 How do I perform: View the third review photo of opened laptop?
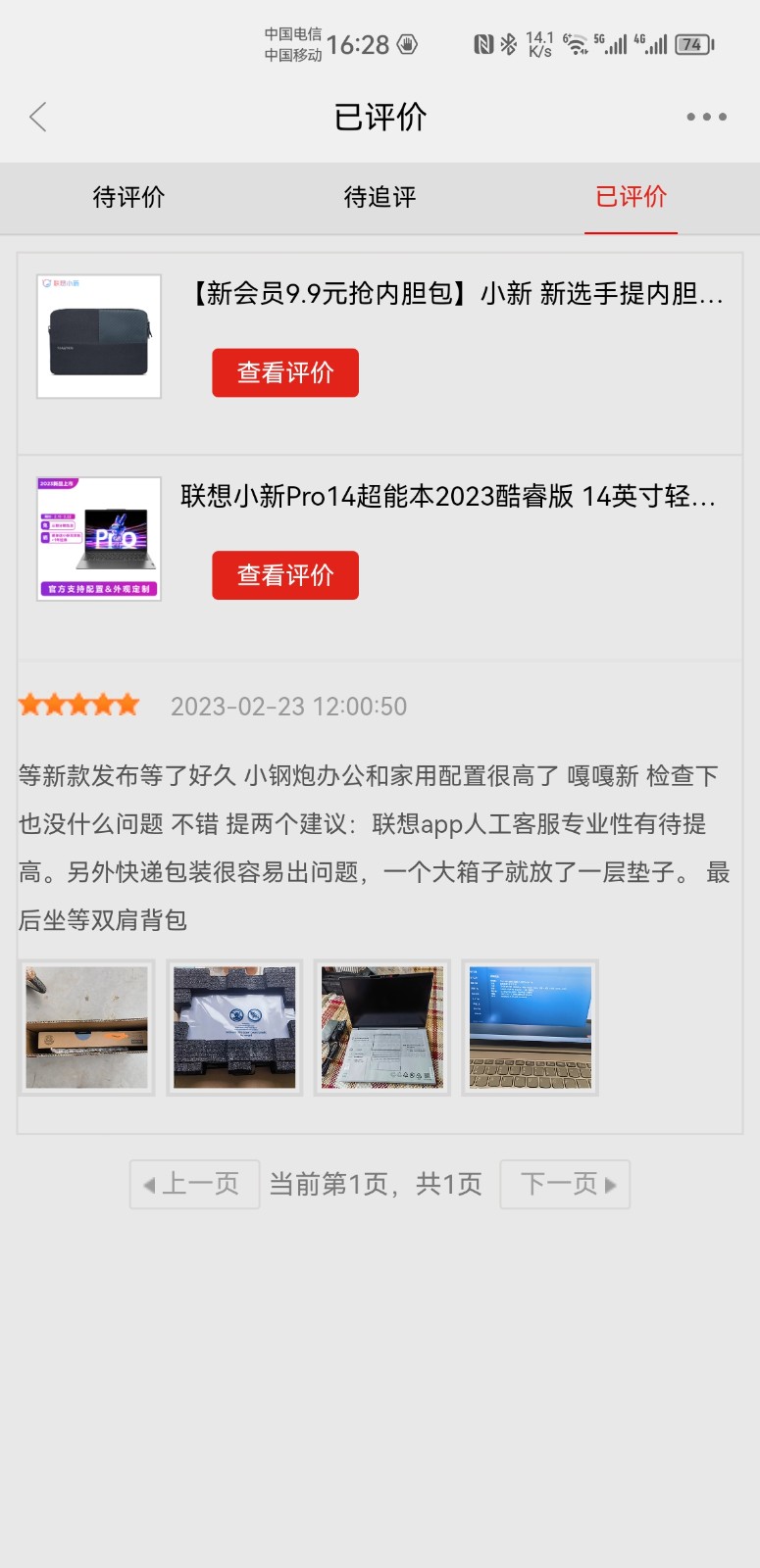coord(382,1027)
